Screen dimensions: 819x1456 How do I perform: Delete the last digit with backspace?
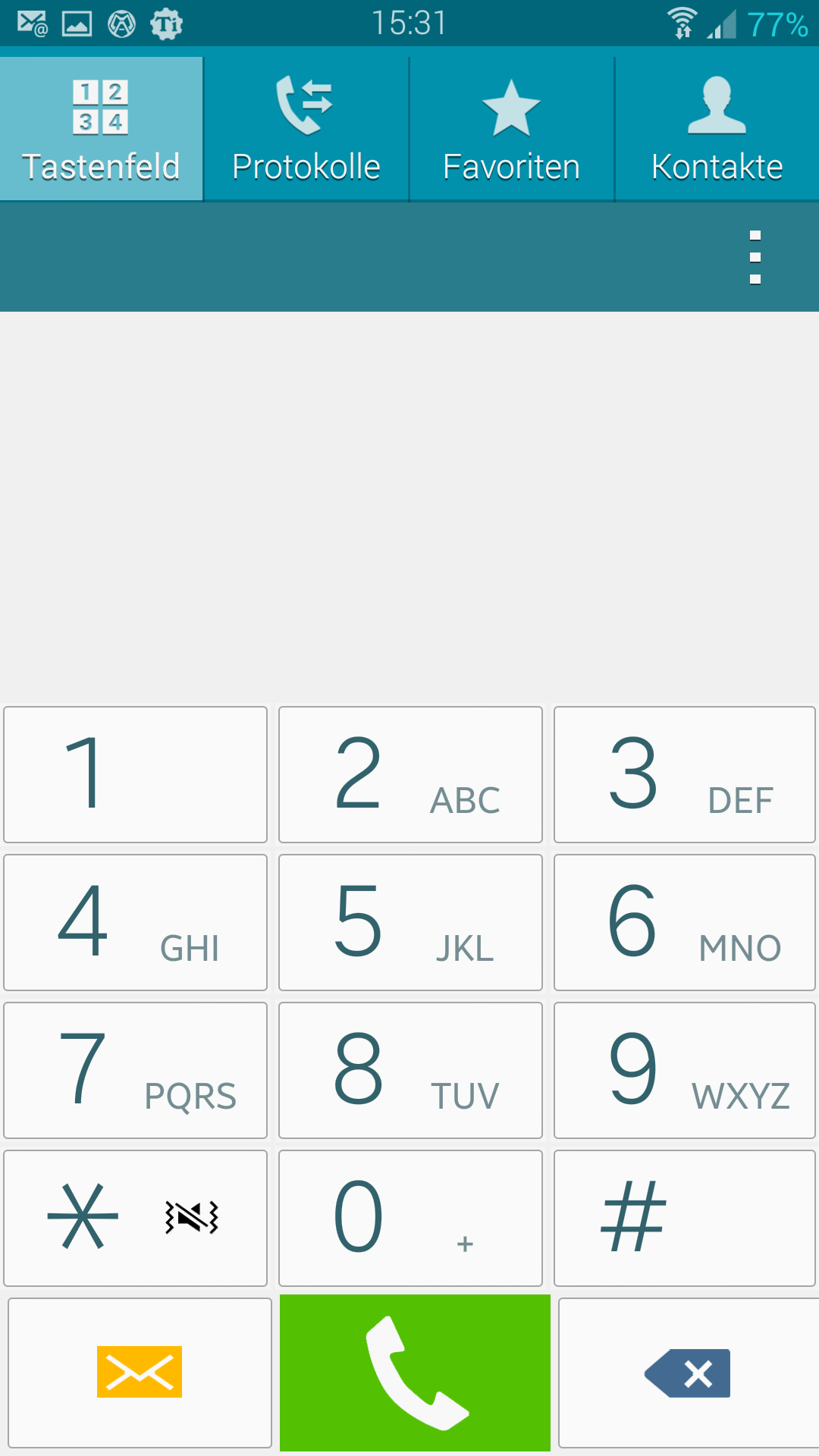(689, 1373)
